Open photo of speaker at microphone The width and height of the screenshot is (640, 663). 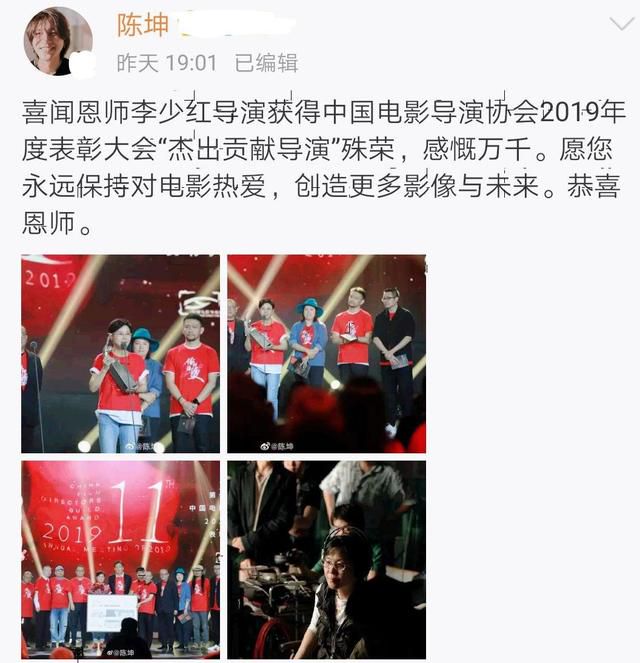121,354
